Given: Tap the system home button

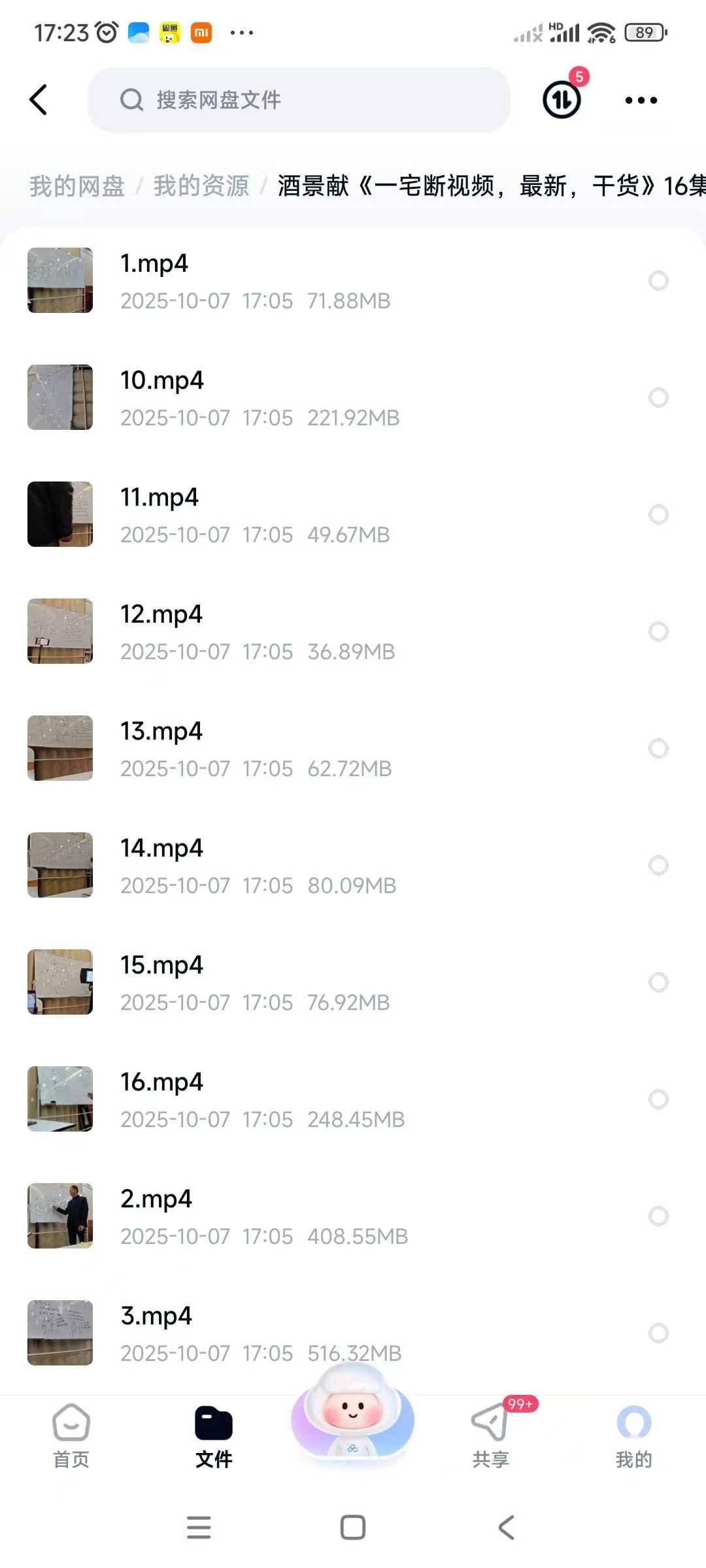Looking at the screenshot, I should pyautogui.click(x=353, y=1527).
